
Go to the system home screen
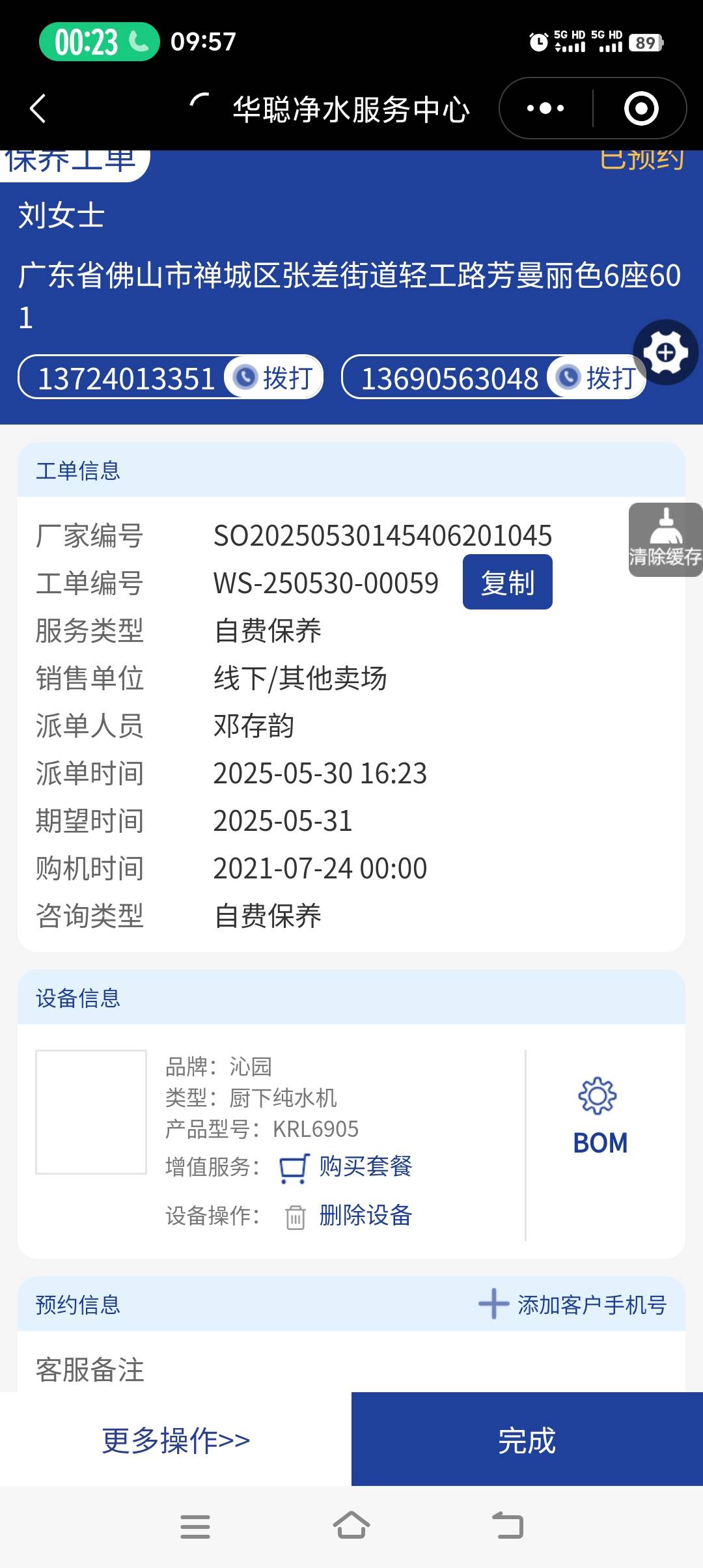[x=351, y=1526]
